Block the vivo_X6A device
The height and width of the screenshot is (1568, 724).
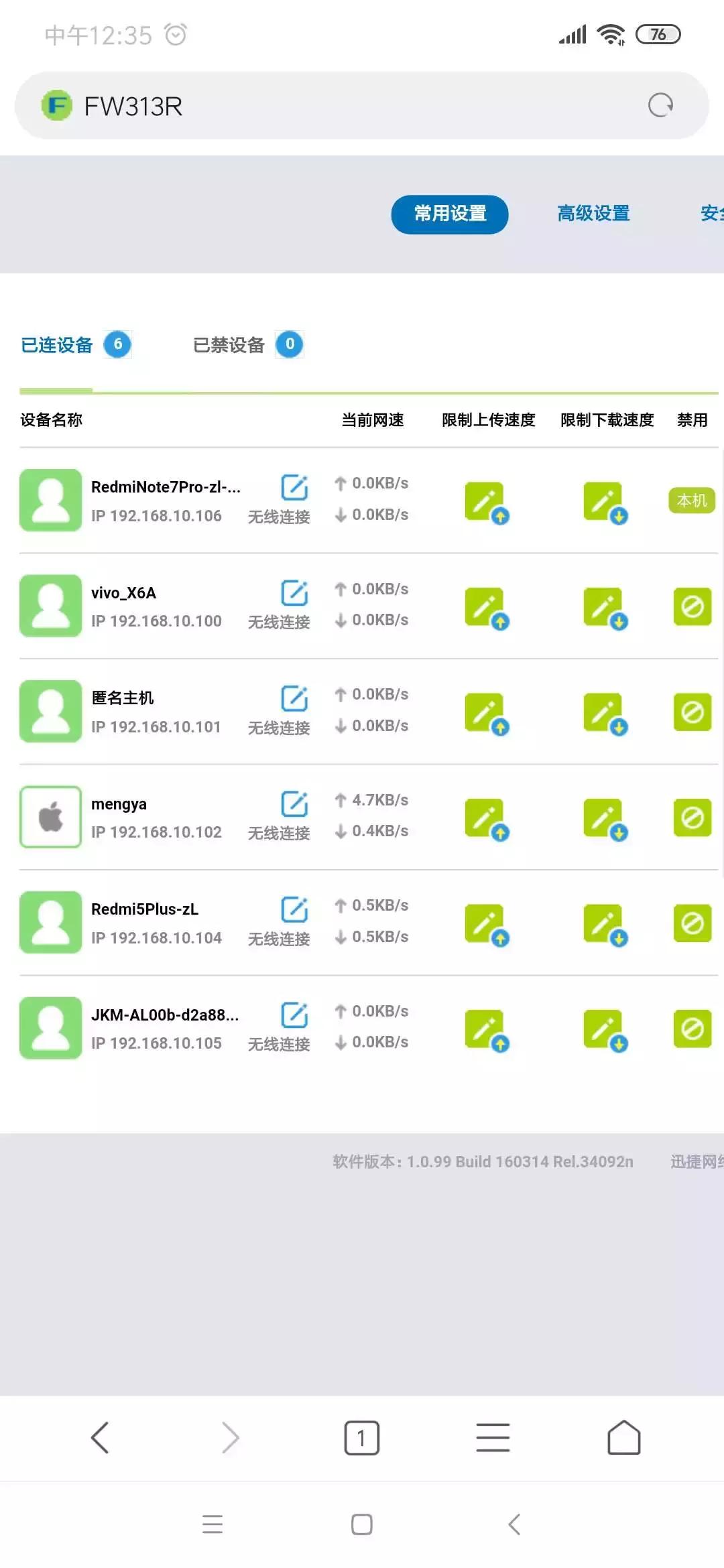click(692, 607)
